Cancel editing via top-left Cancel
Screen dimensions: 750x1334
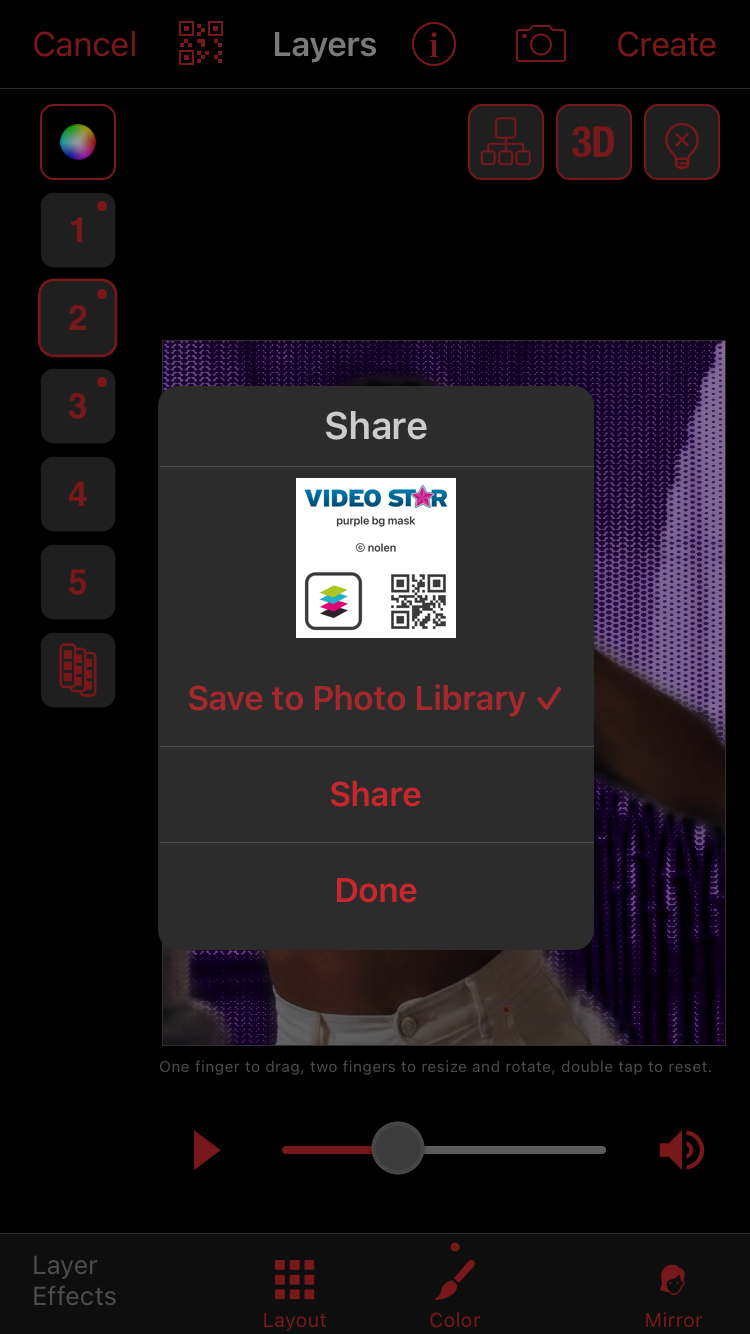point(84,44)
